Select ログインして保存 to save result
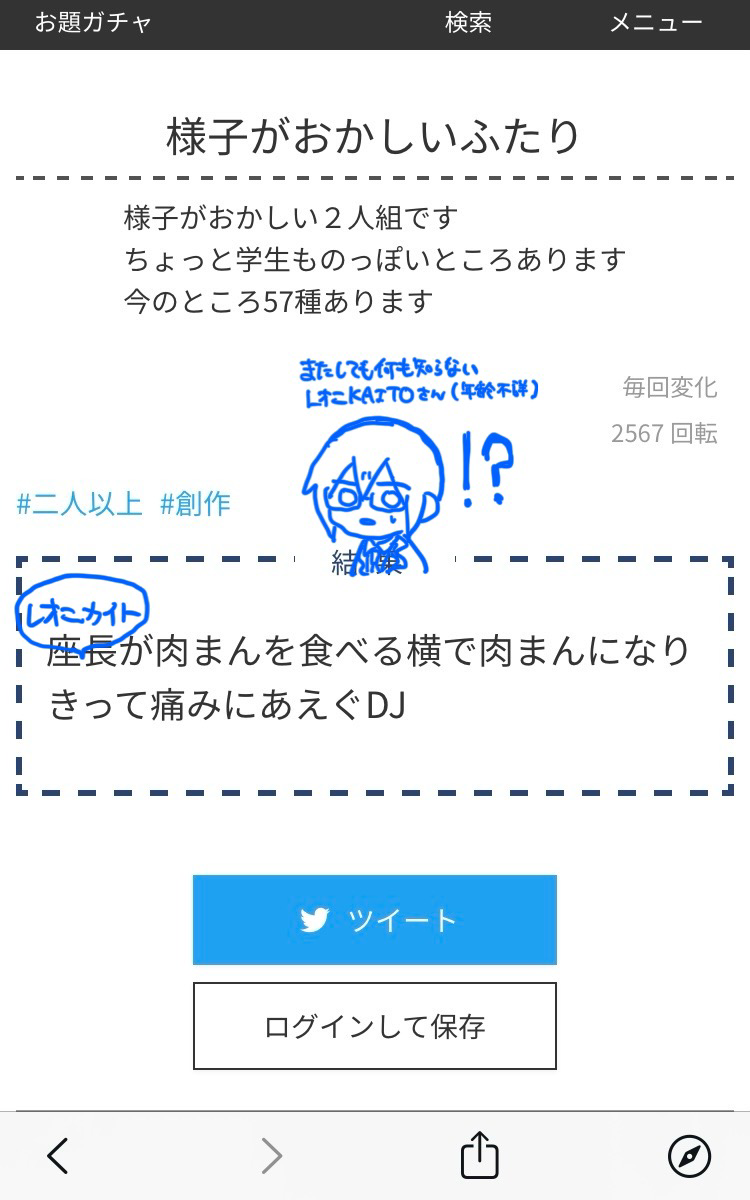 (x=375, y=1026)
